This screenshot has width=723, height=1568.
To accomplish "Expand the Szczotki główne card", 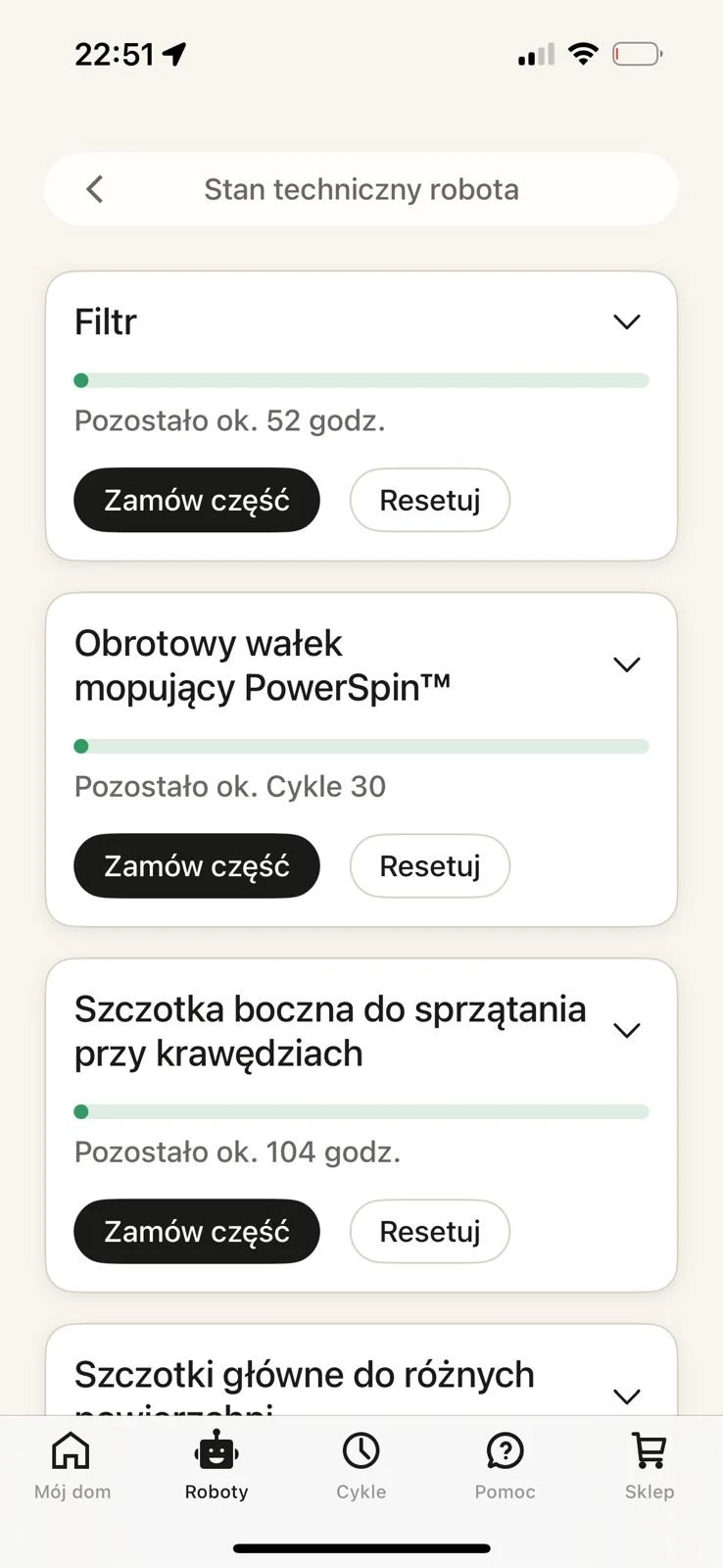I will [x=626, y=1396].
